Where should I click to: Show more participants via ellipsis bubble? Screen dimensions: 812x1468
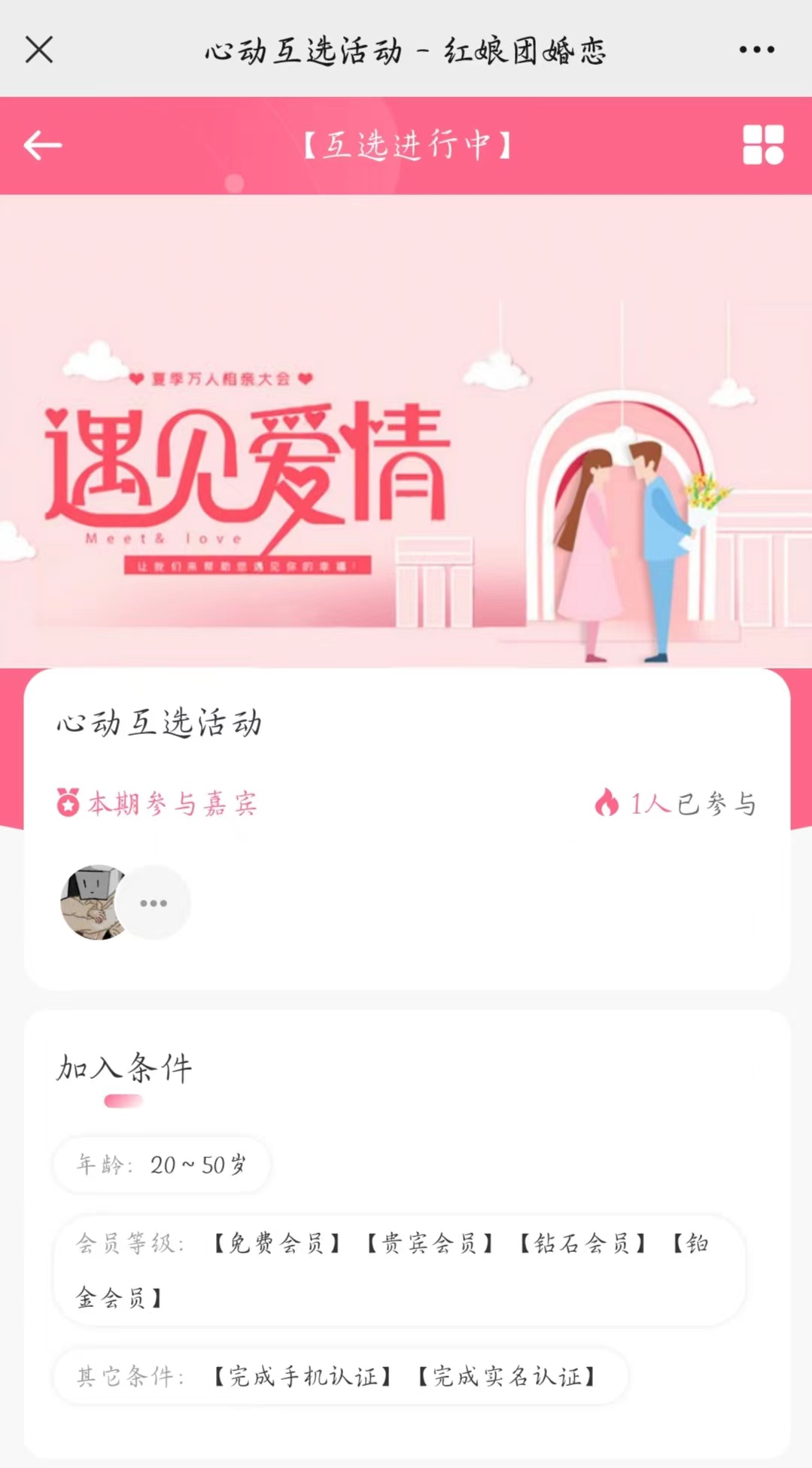pos(154,903)
